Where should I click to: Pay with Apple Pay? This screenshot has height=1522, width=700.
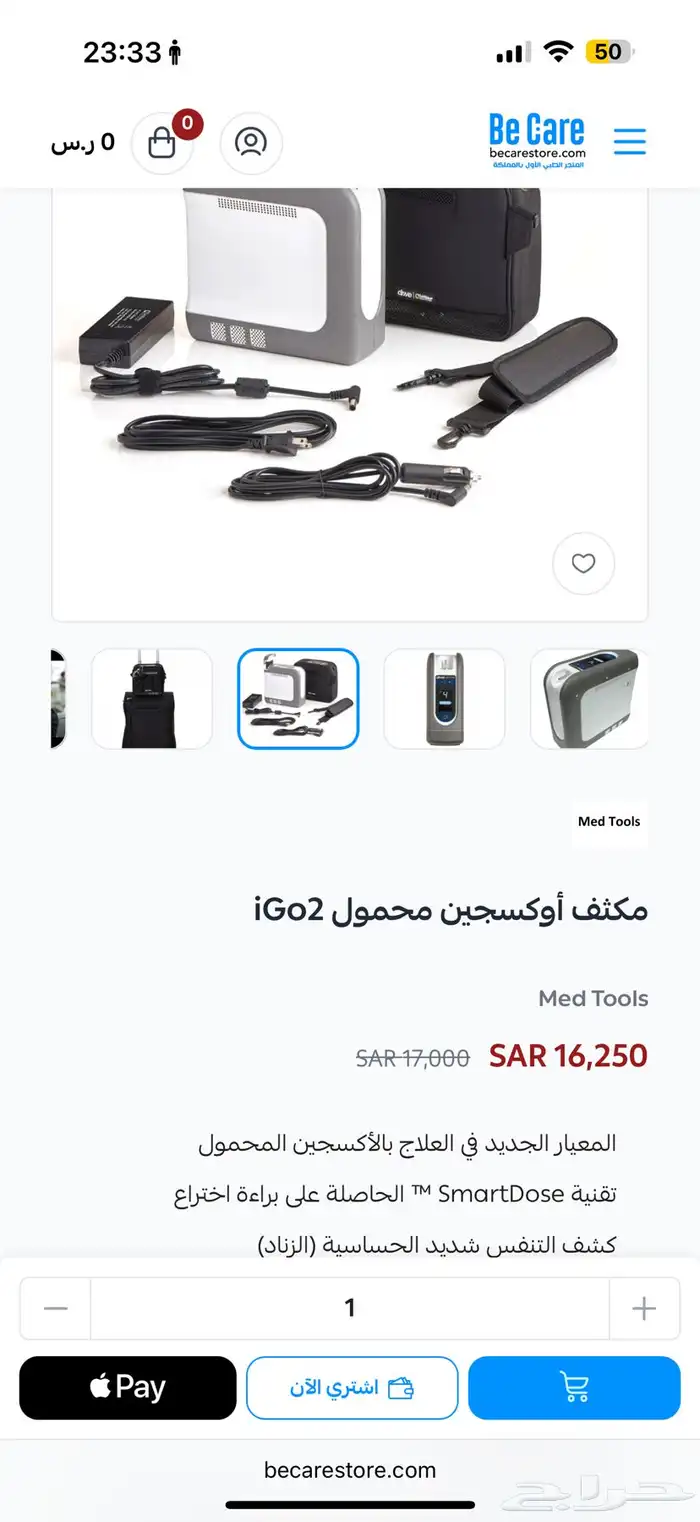128,1388
